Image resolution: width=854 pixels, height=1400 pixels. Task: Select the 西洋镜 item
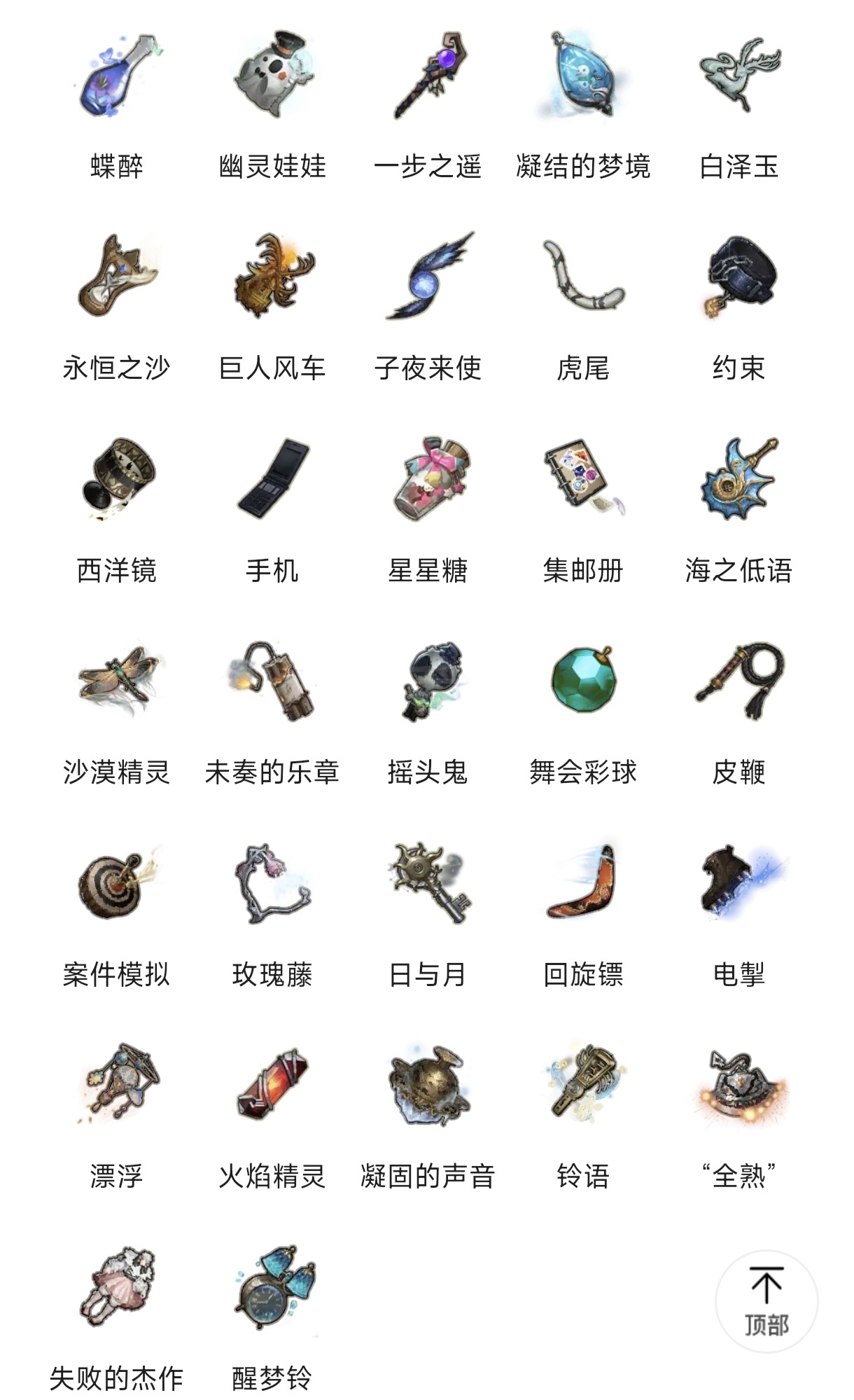pyautogui.click(x=117, y=509)
